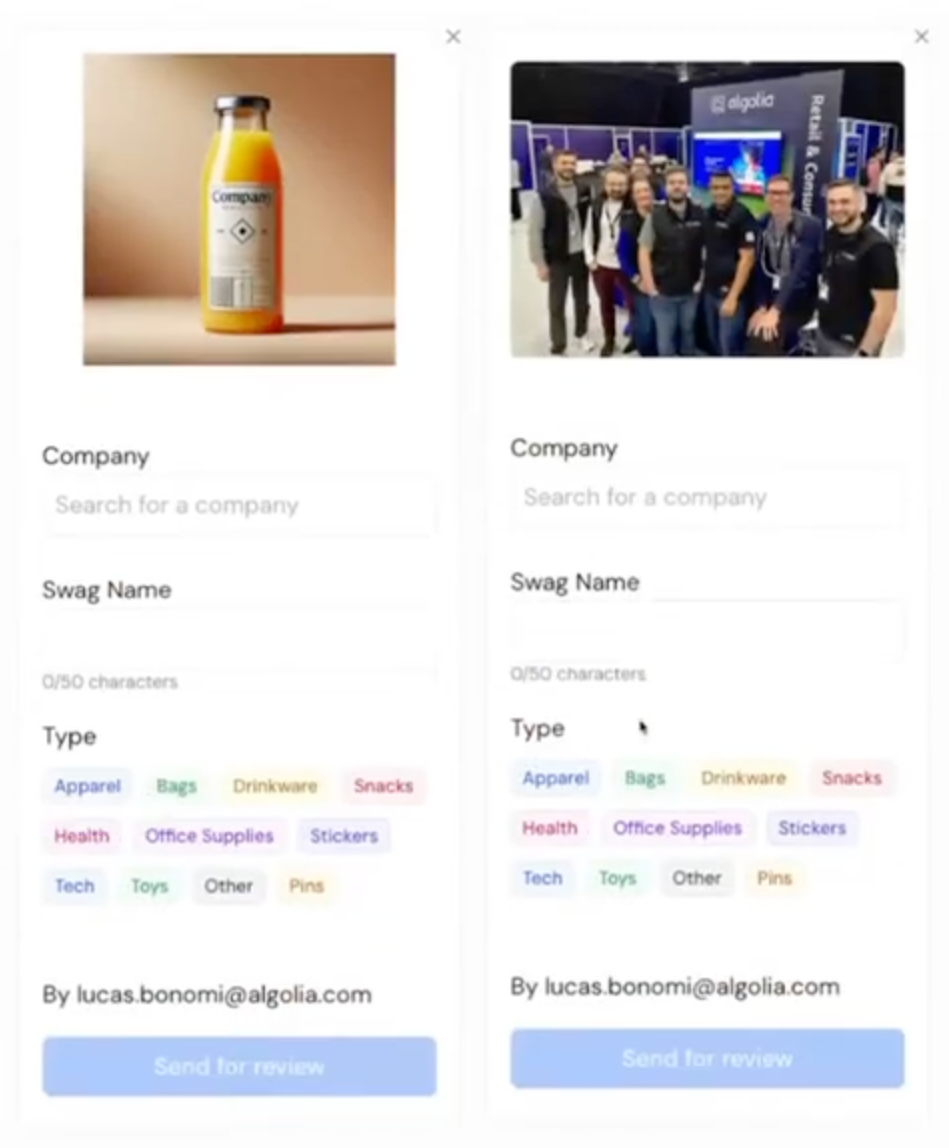The width and height of the screenshot is (949, 1148).
Task: Select Drinkware chip in juice bottle card
Action: [274, 786]
